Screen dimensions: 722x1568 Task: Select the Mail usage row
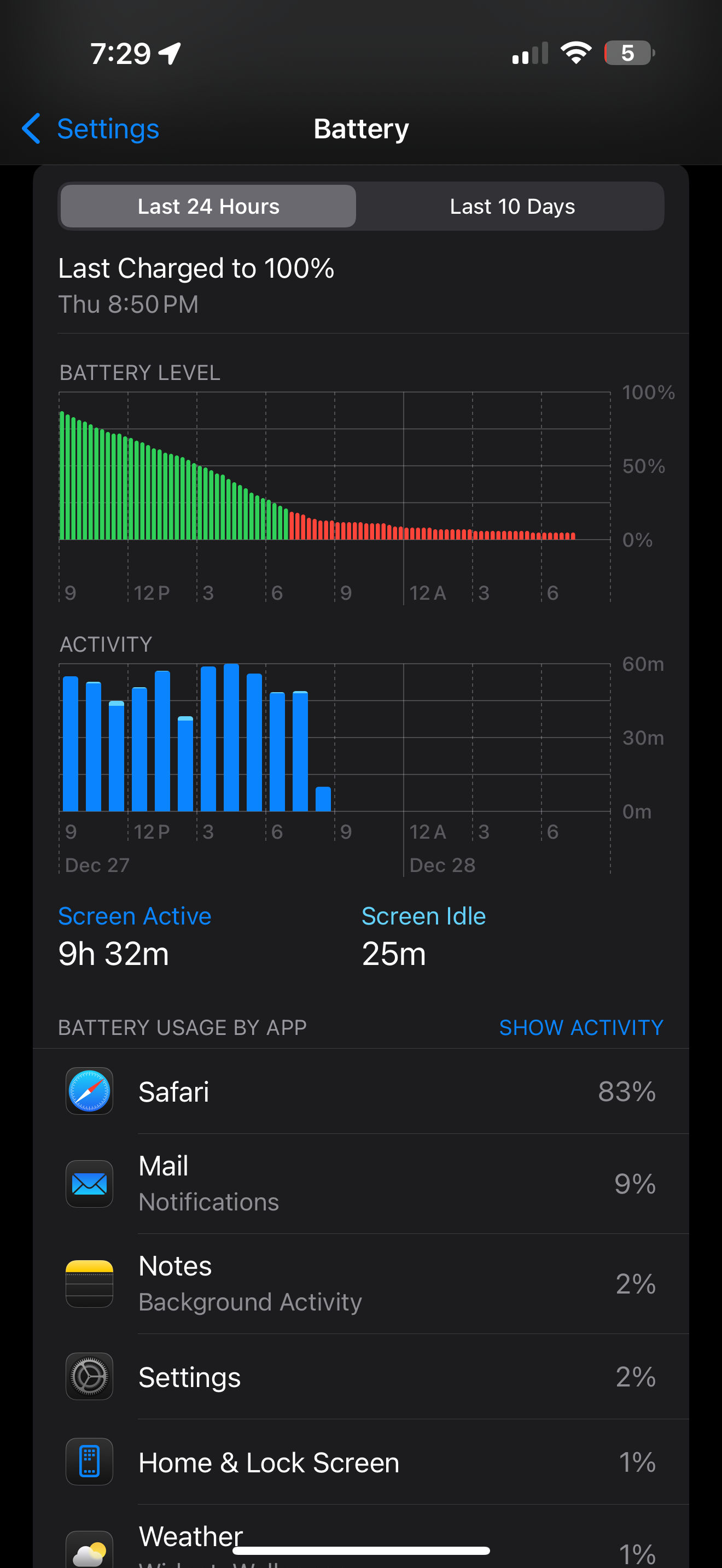click(360, 1183)
